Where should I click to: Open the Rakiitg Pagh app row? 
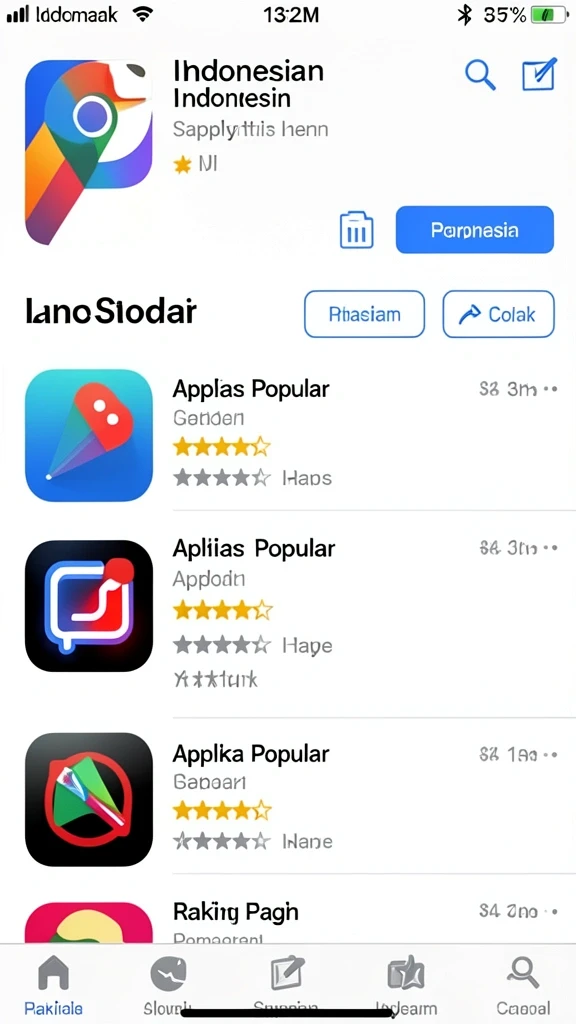[x=288, y=914]
